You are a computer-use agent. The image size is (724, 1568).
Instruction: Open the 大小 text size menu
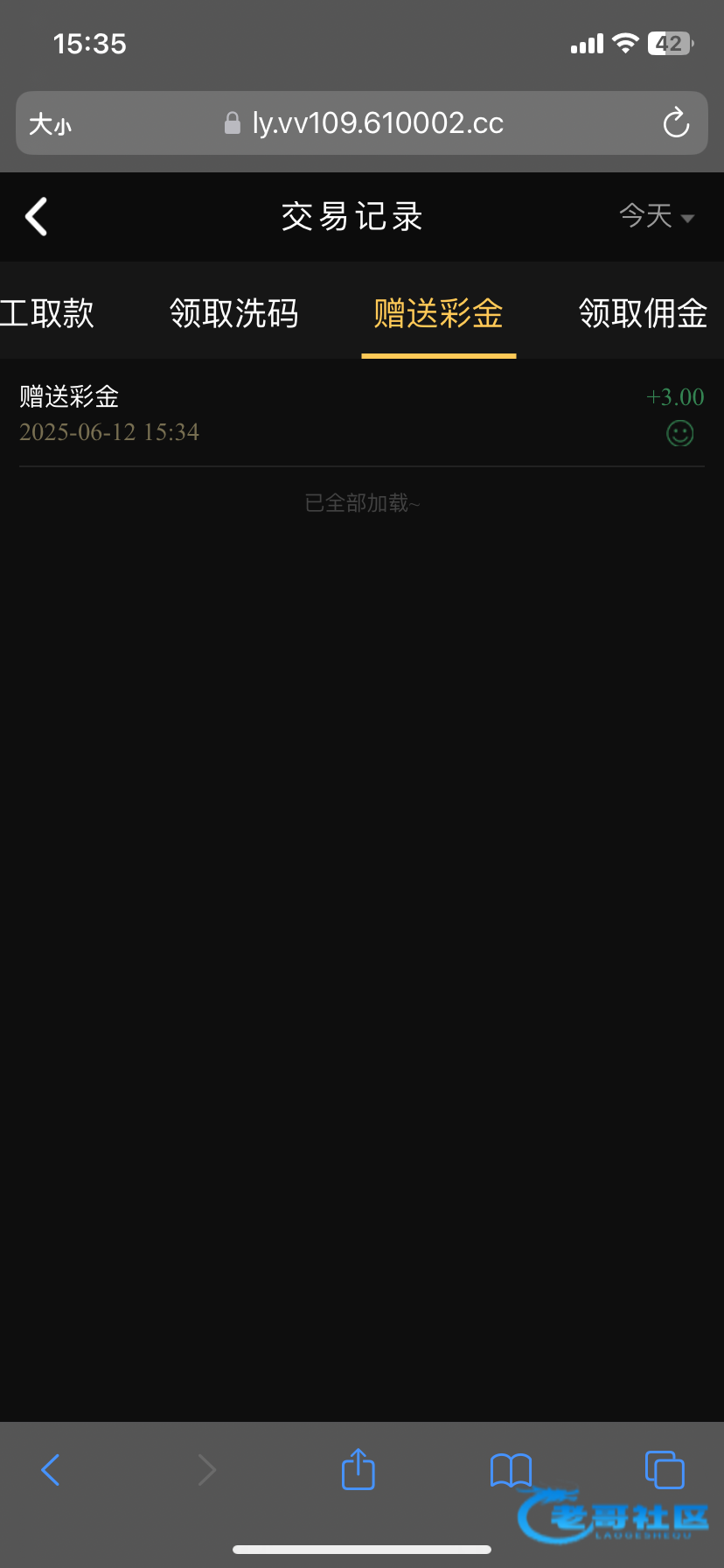tap(50, 124)
